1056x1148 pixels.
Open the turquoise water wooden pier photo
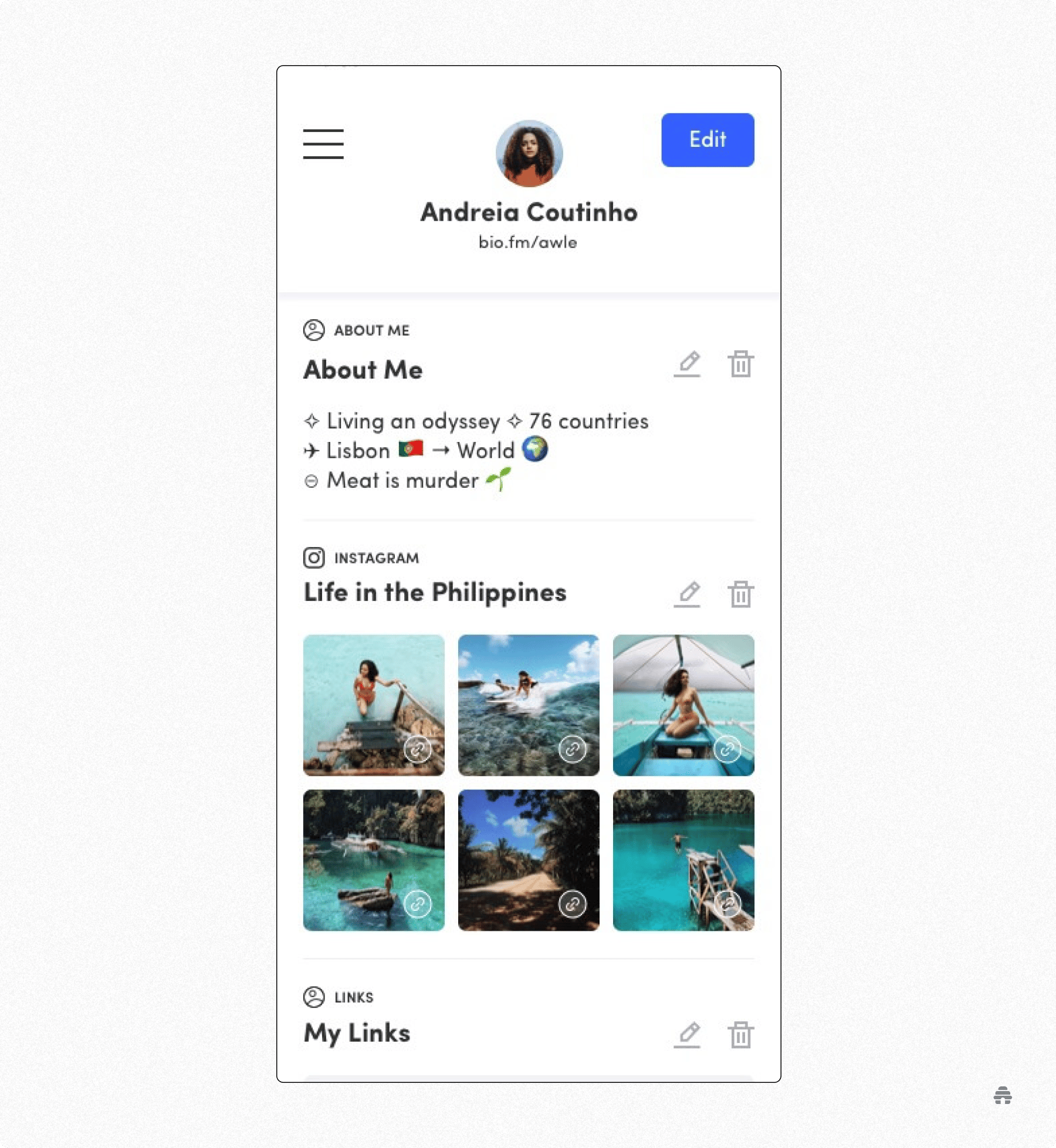coord(683,859)
